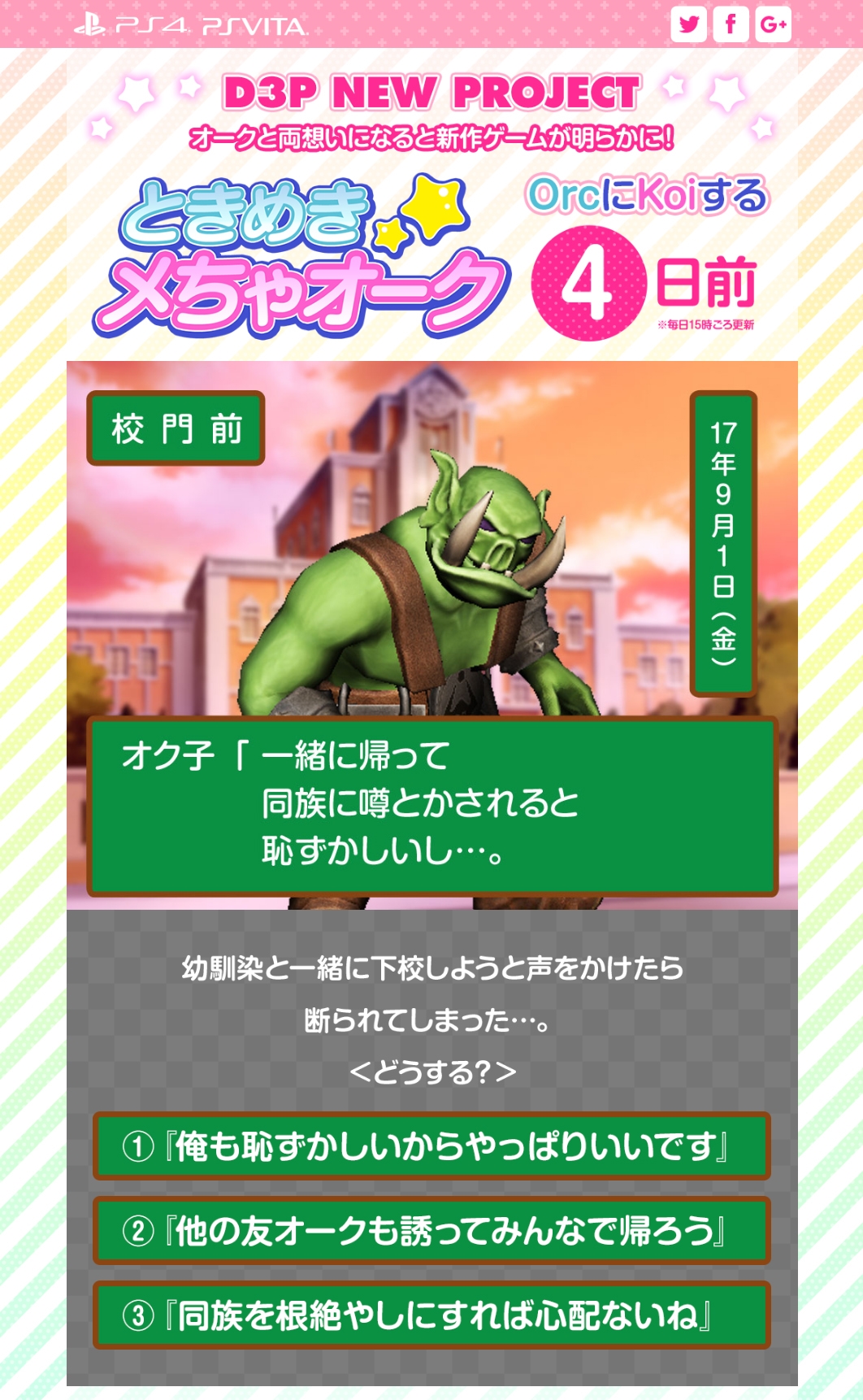The height and width of the screenshot is (1400, 863).
Task: Share the page on Facebook
Action: pos(731,24)
